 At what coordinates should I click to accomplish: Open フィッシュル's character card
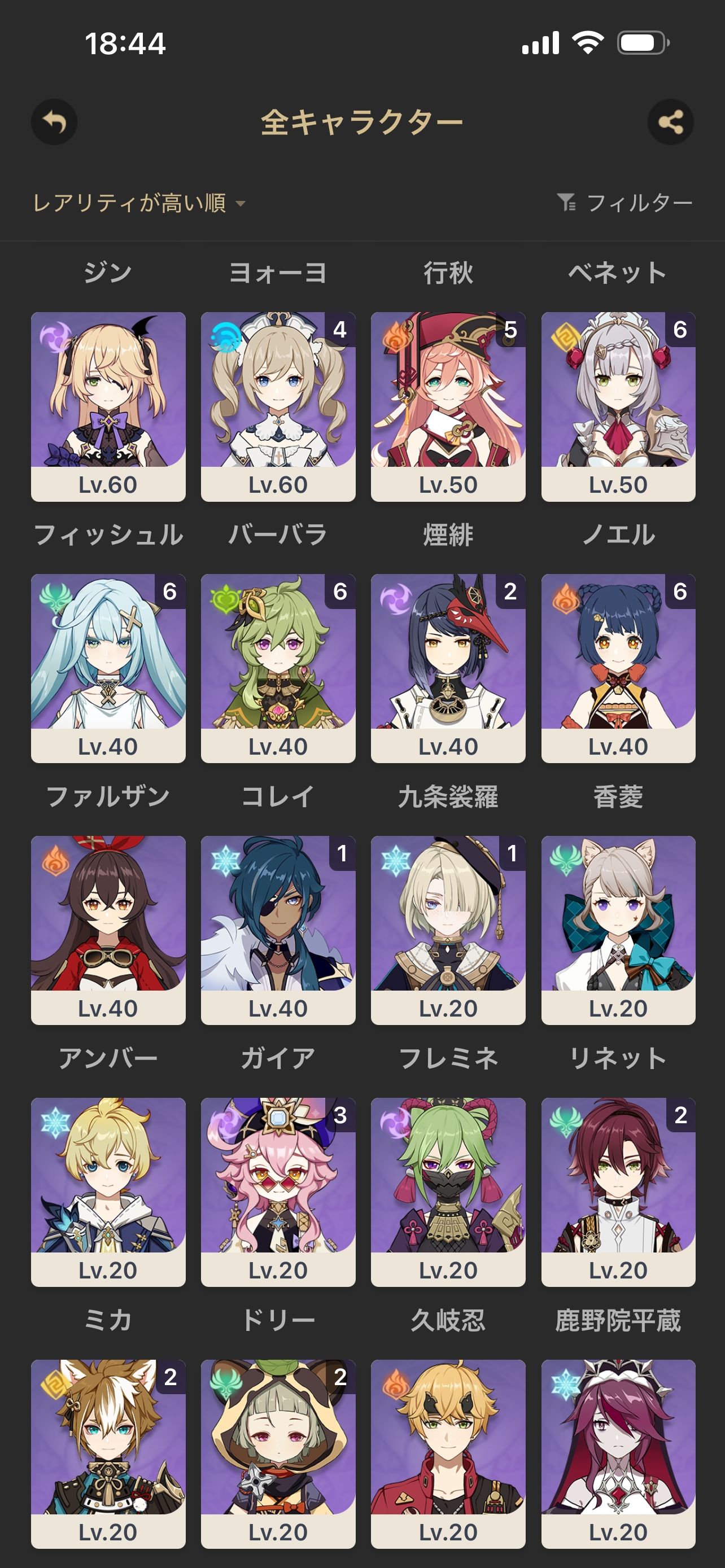click(x=108, y=406)
